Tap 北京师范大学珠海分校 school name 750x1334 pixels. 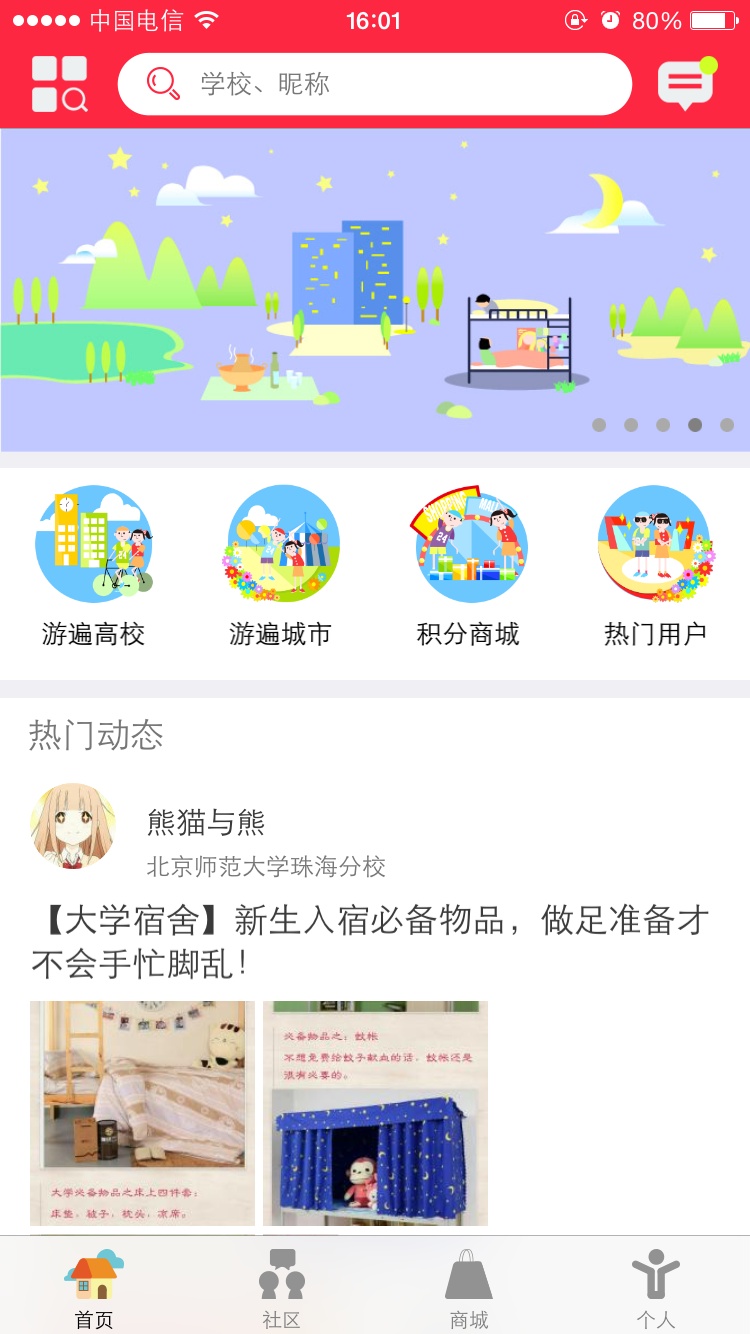pyautogui.click(x=267, y=868)
